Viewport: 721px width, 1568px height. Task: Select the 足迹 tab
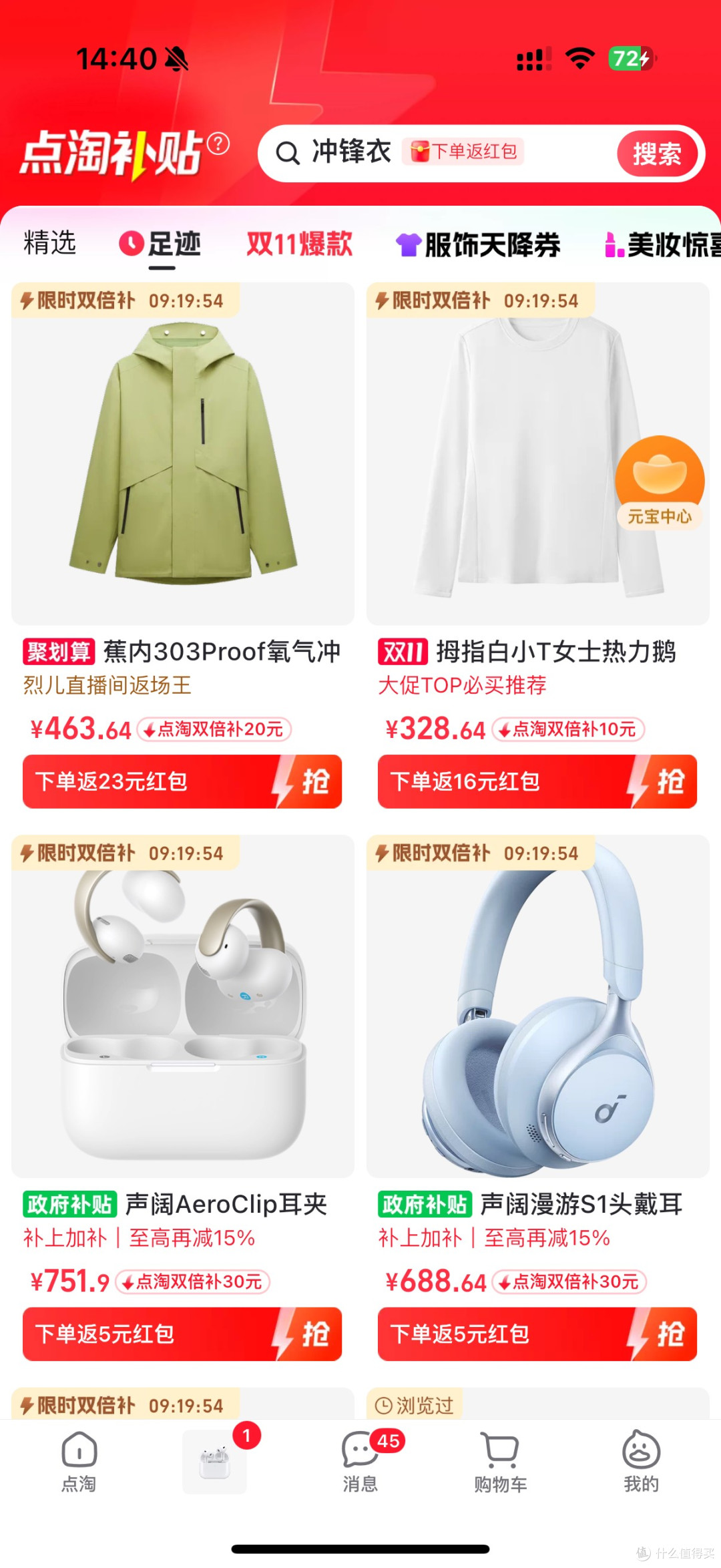click(x=160, y=244)
